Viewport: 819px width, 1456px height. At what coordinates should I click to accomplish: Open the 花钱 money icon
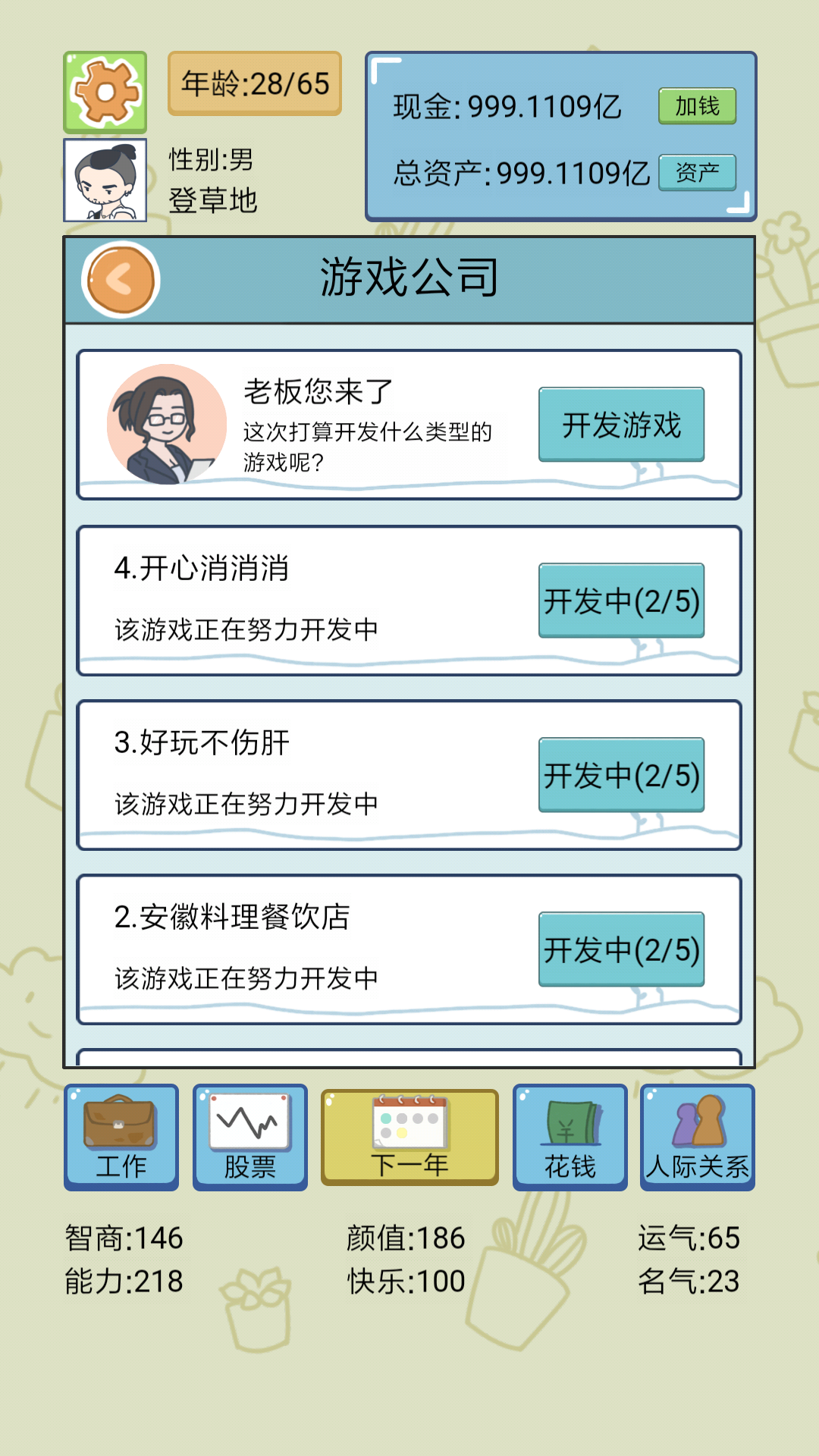click(569, 1135)
